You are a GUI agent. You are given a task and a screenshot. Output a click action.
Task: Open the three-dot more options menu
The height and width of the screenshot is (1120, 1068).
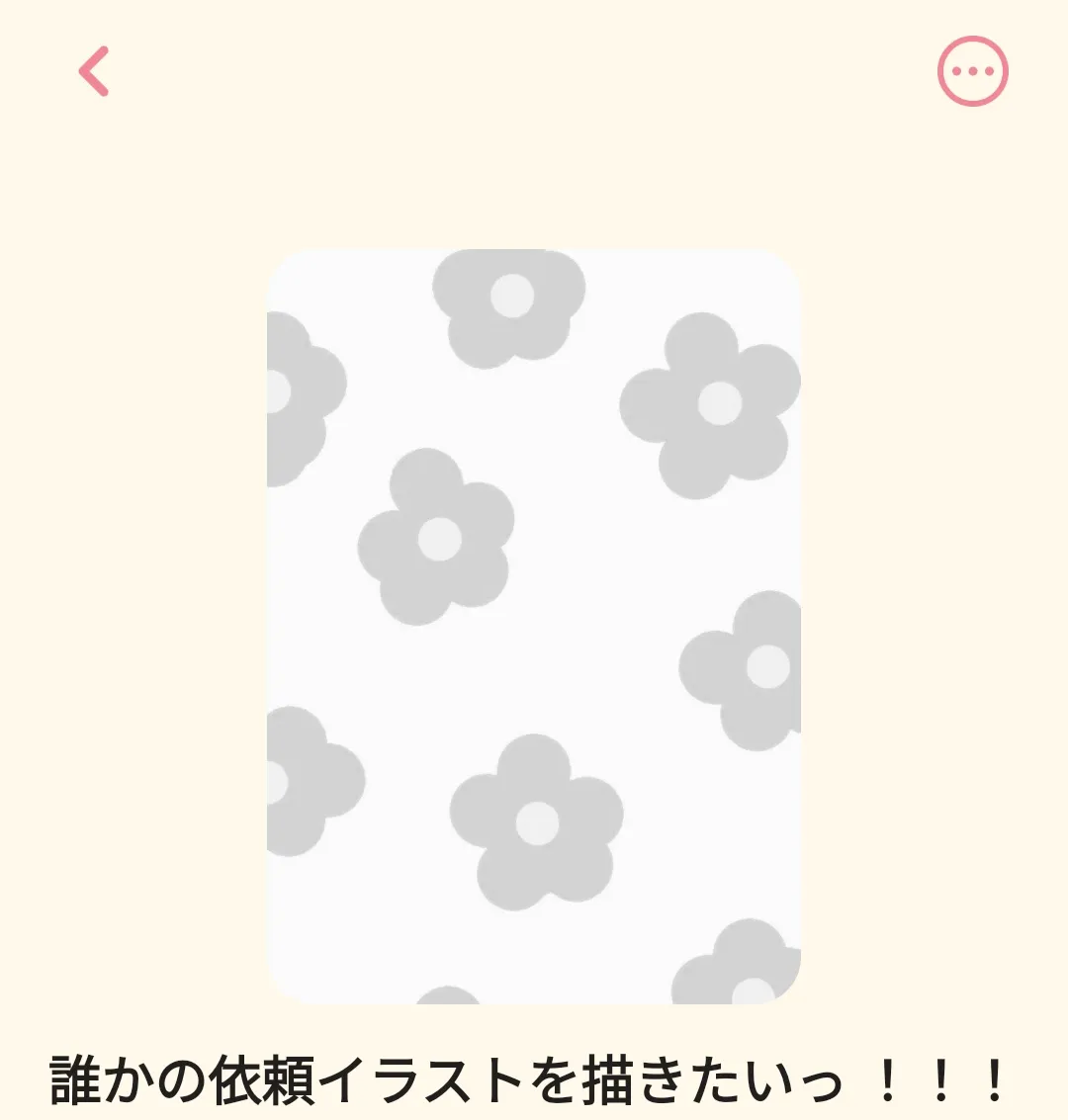click(x=972, y=71)
